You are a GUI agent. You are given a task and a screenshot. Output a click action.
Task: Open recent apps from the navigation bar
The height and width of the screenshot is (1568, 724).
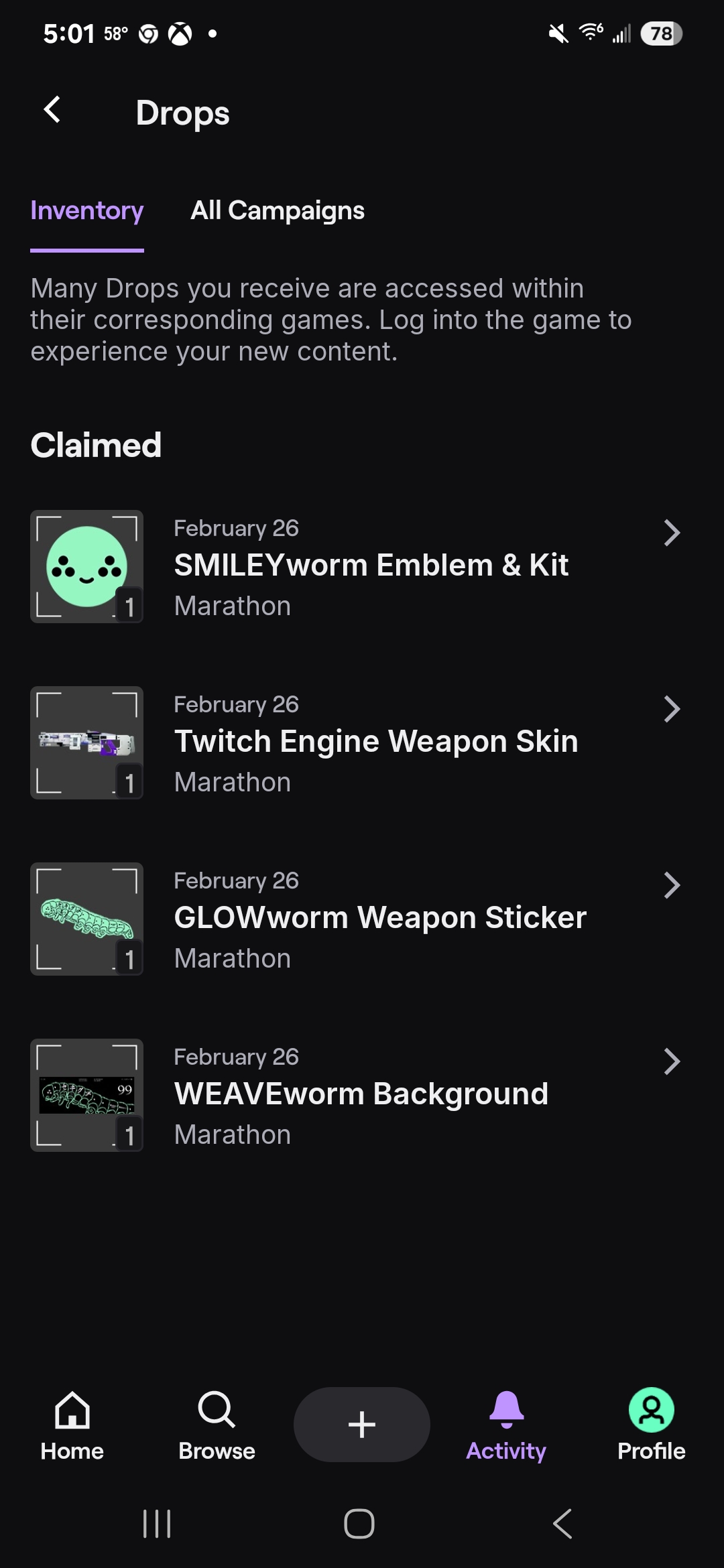point(158,1524)
